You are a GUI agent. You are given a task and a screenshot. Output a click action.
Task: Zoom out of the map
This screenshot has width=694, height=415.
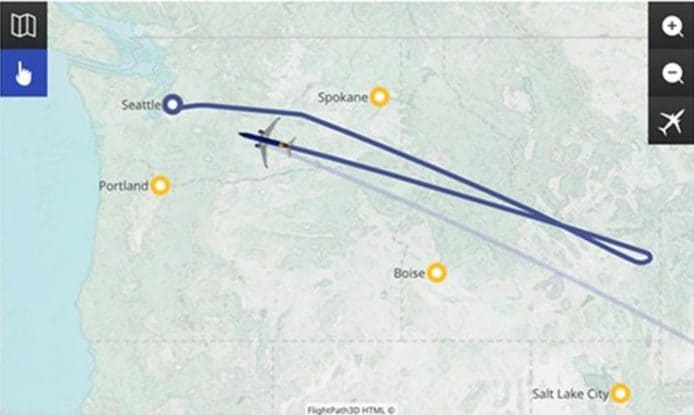[x=671, y=74]
